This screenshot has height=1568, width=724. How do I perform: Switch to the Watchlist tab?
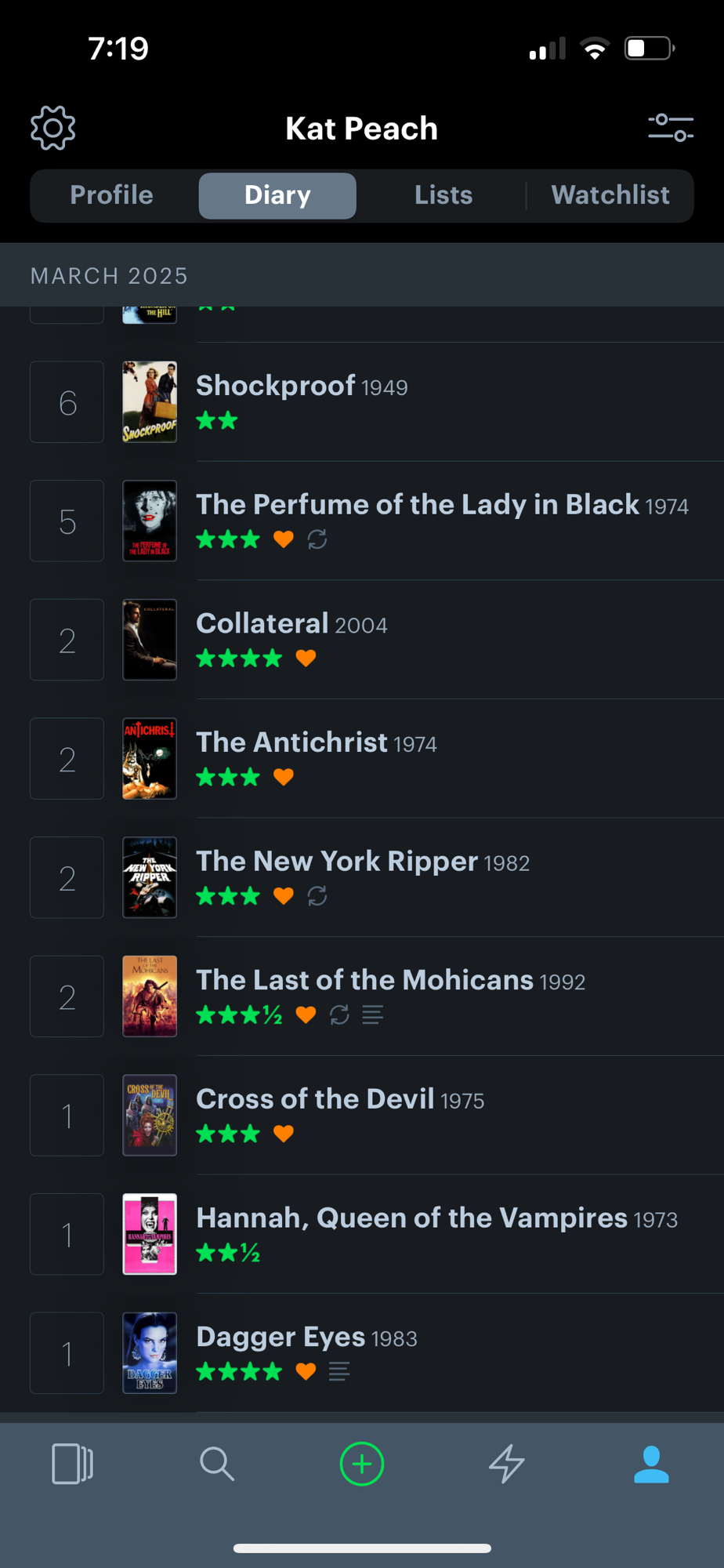(610, 195)
